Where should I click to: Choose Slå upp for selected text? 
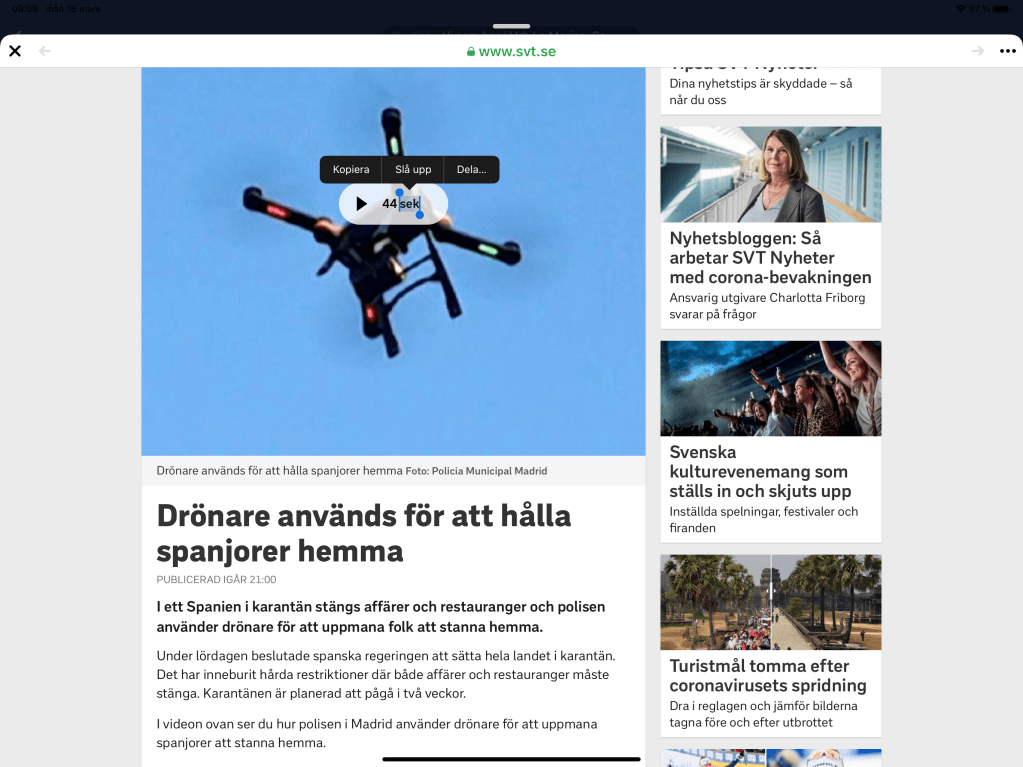tap(413, 170)
